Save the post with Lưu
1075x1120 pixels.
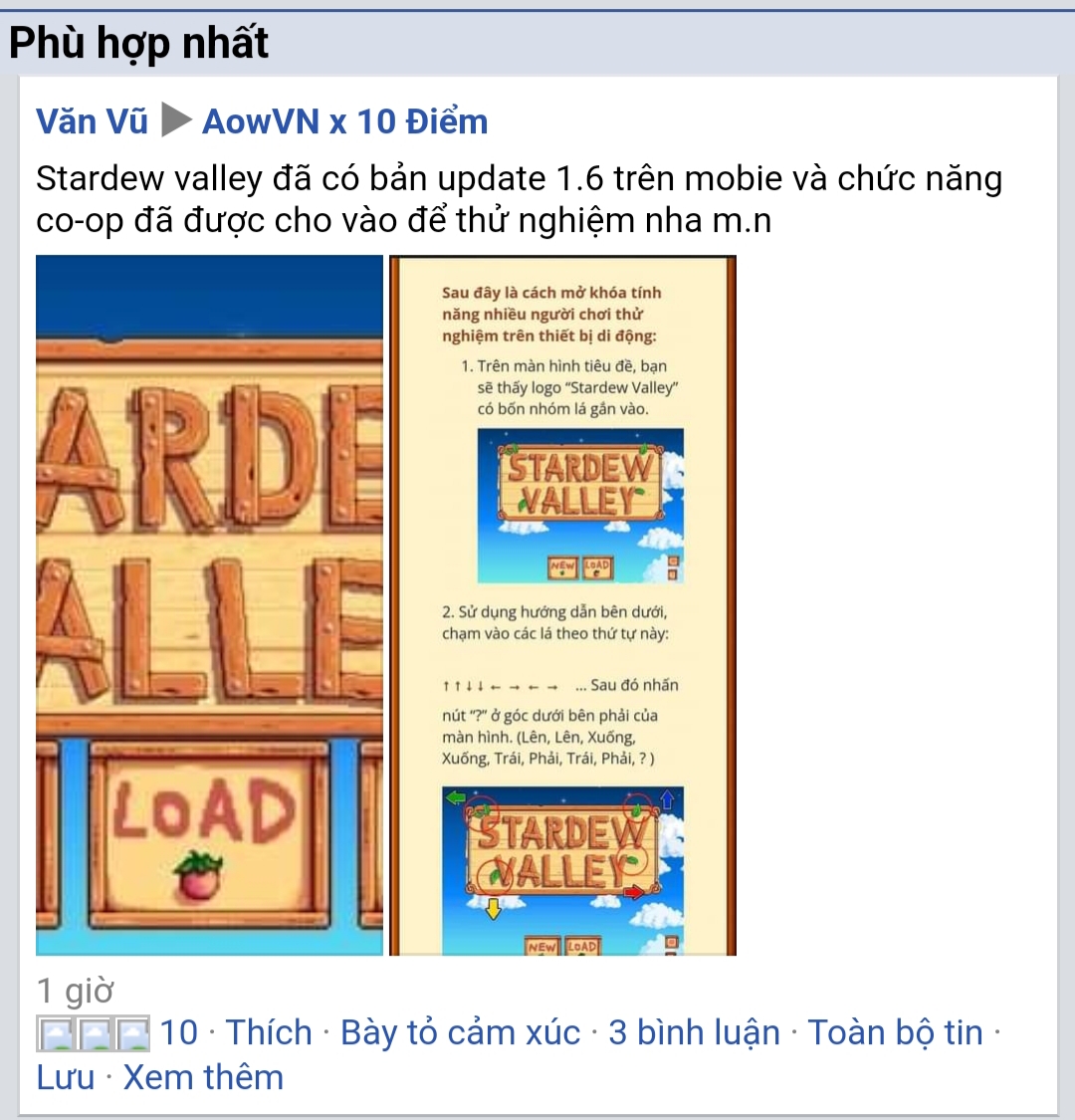click(66, 1077)
